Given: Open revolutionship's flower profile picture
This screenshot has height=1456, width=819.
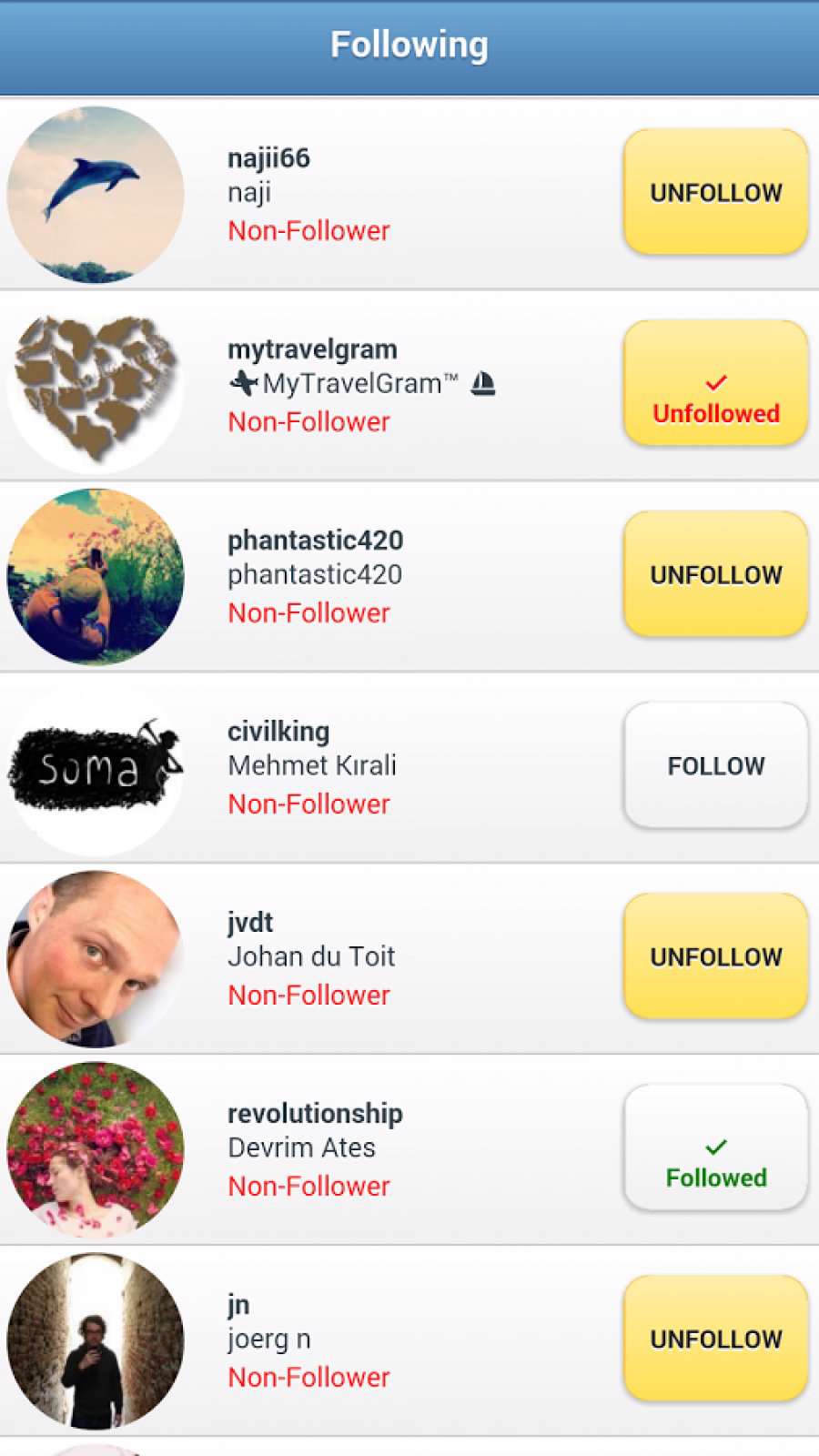Looking at the screenshot, I should (96, 1149).
